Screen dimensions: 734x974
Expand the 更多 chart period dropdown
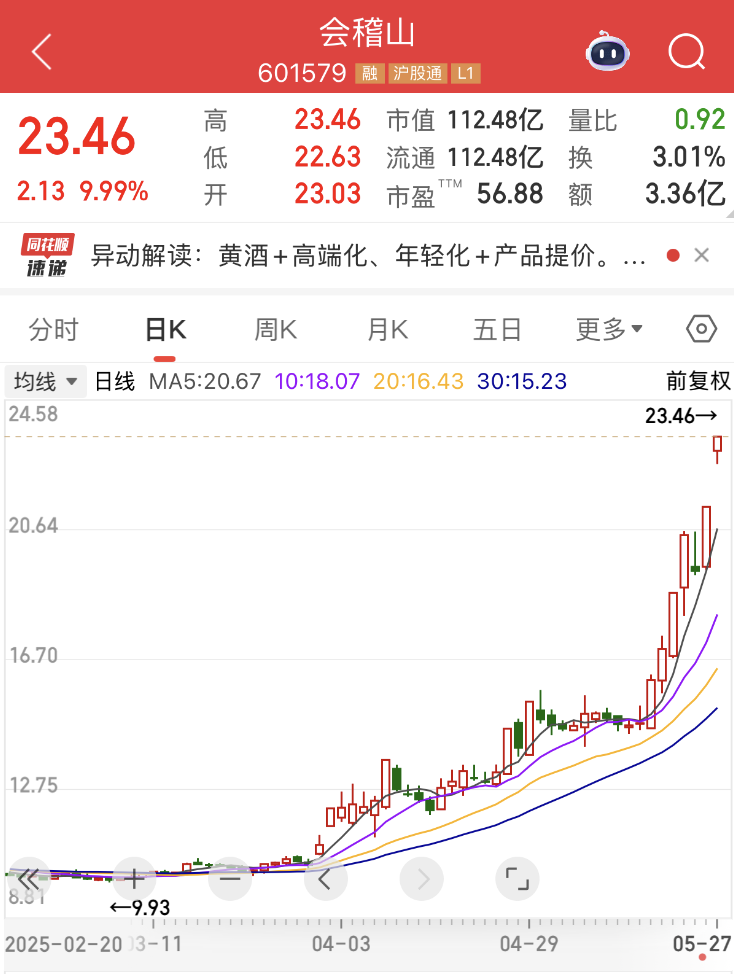pyautogui.click(x=609, y=330)
